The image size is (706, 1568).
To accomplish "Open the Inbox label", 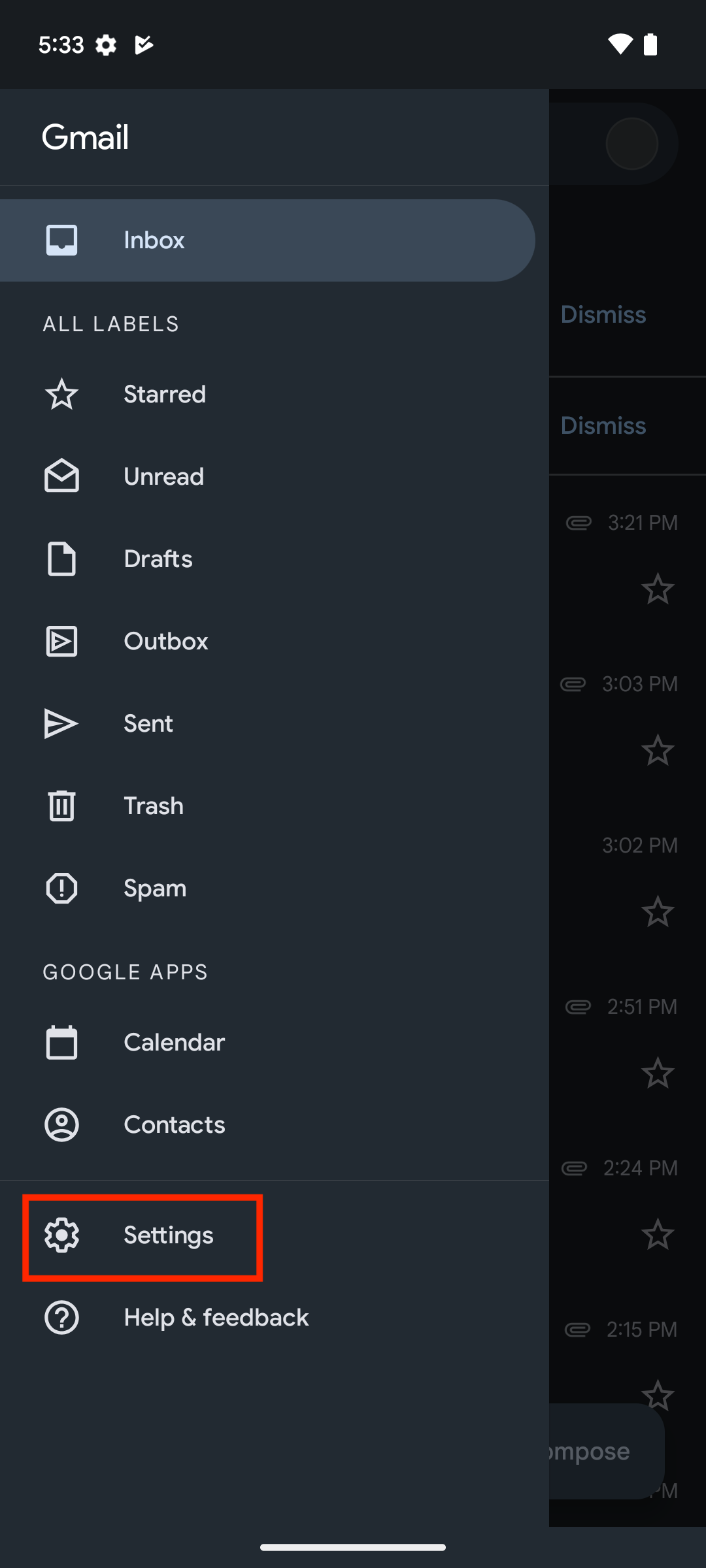I will point(267,240).
